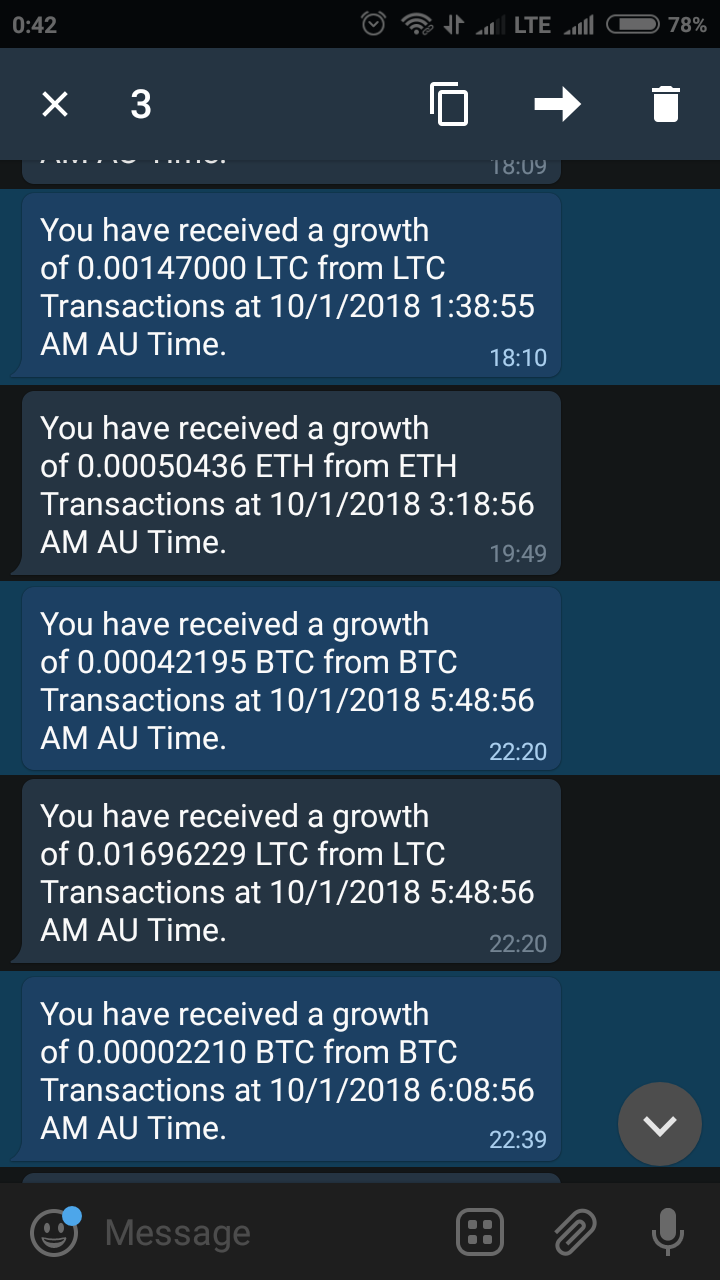Tap the microphone to record voice
The image size is (720, 1280).
(x=667, y=1232)
